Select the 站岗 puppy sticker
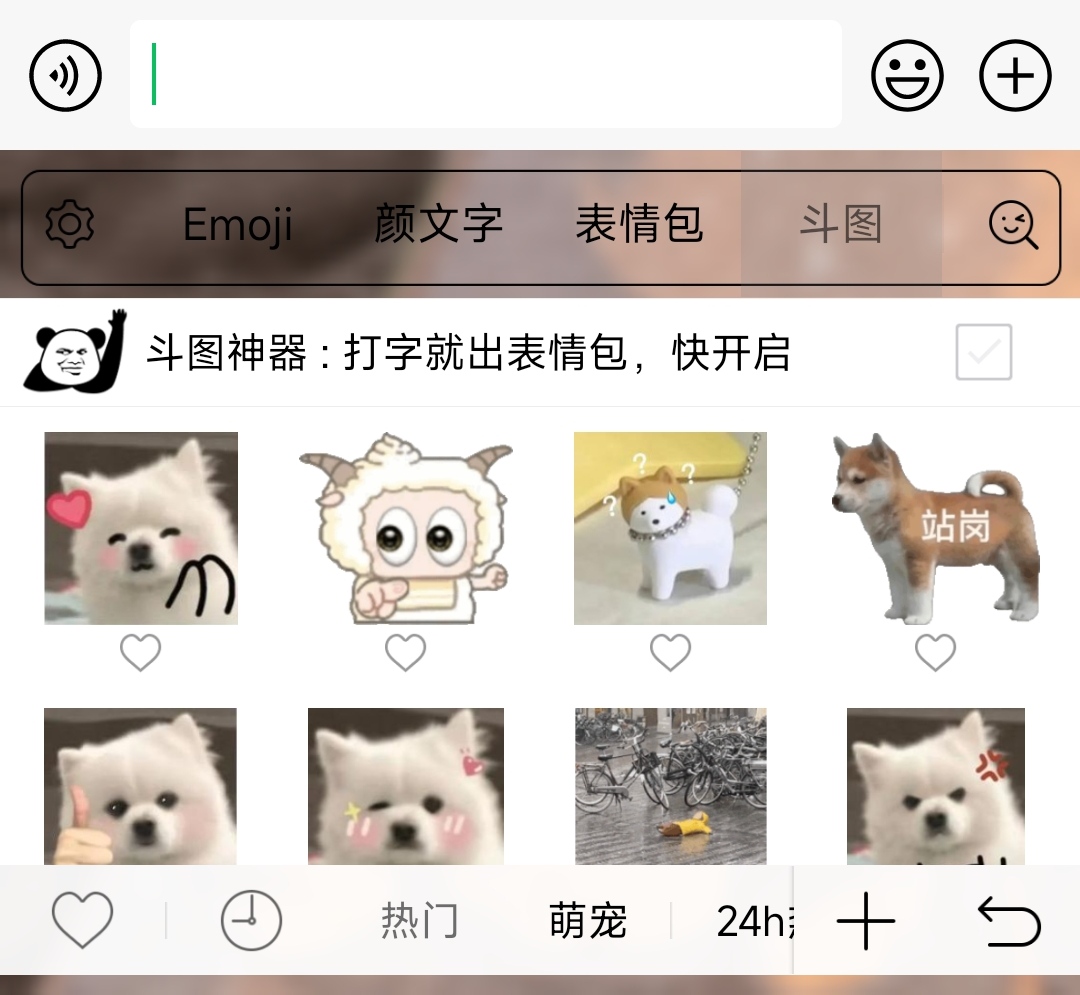 935,528
